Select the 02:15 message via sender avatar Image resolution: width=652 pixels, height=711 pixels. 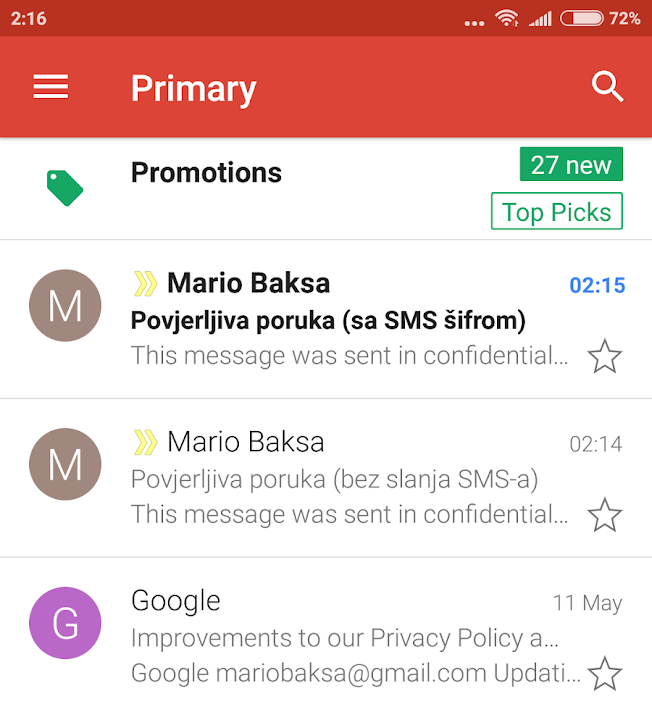point(66,305)
